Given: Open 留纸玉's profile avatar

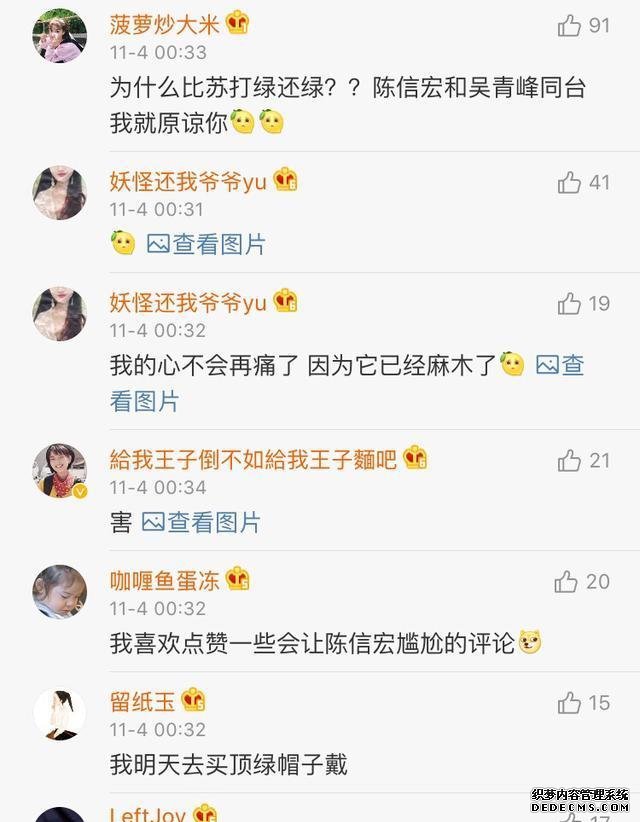Looking at the screenshot, I should [59, 714].
